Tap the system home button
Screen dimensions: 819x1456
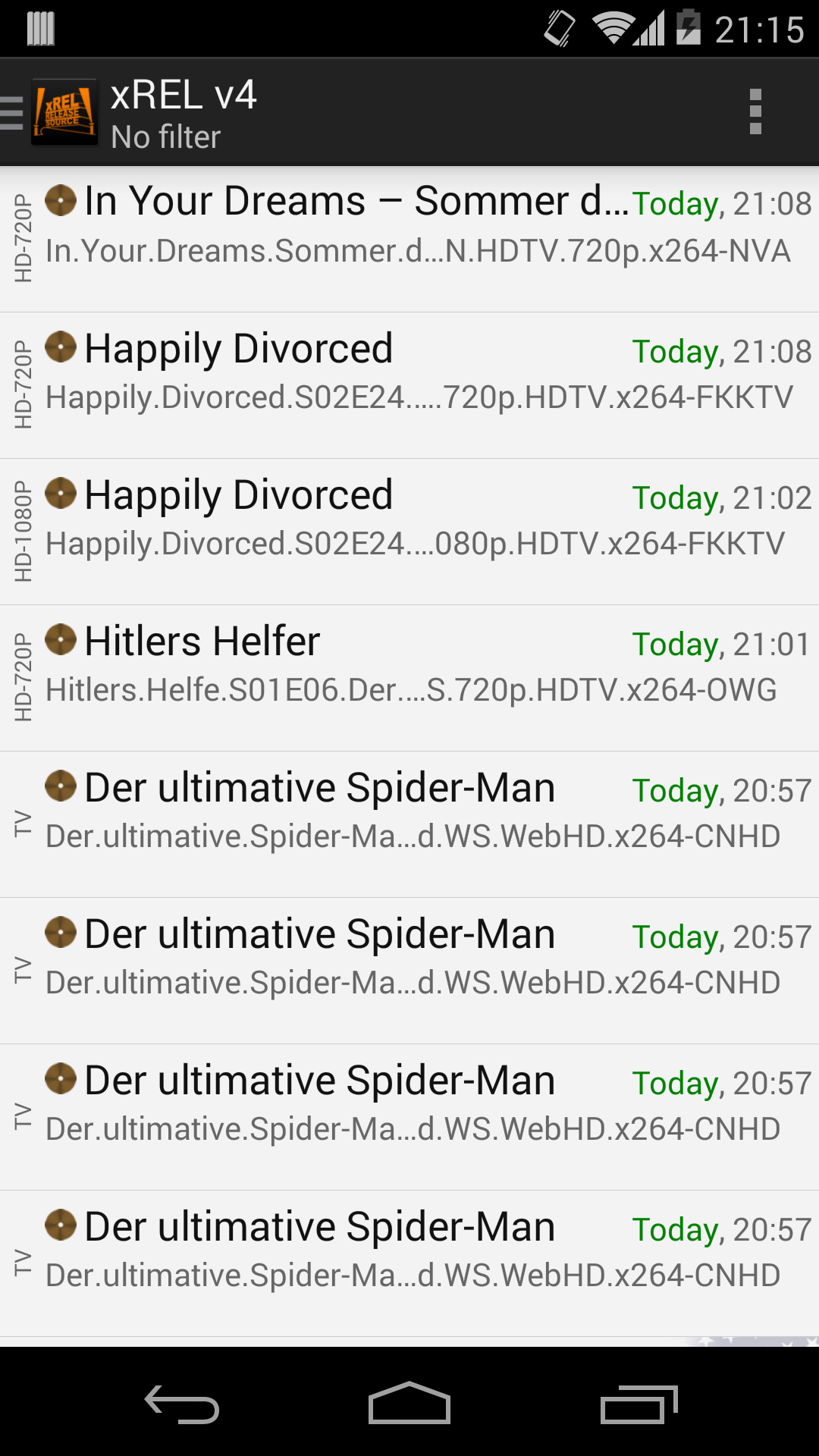click(x=409, y=1404)
